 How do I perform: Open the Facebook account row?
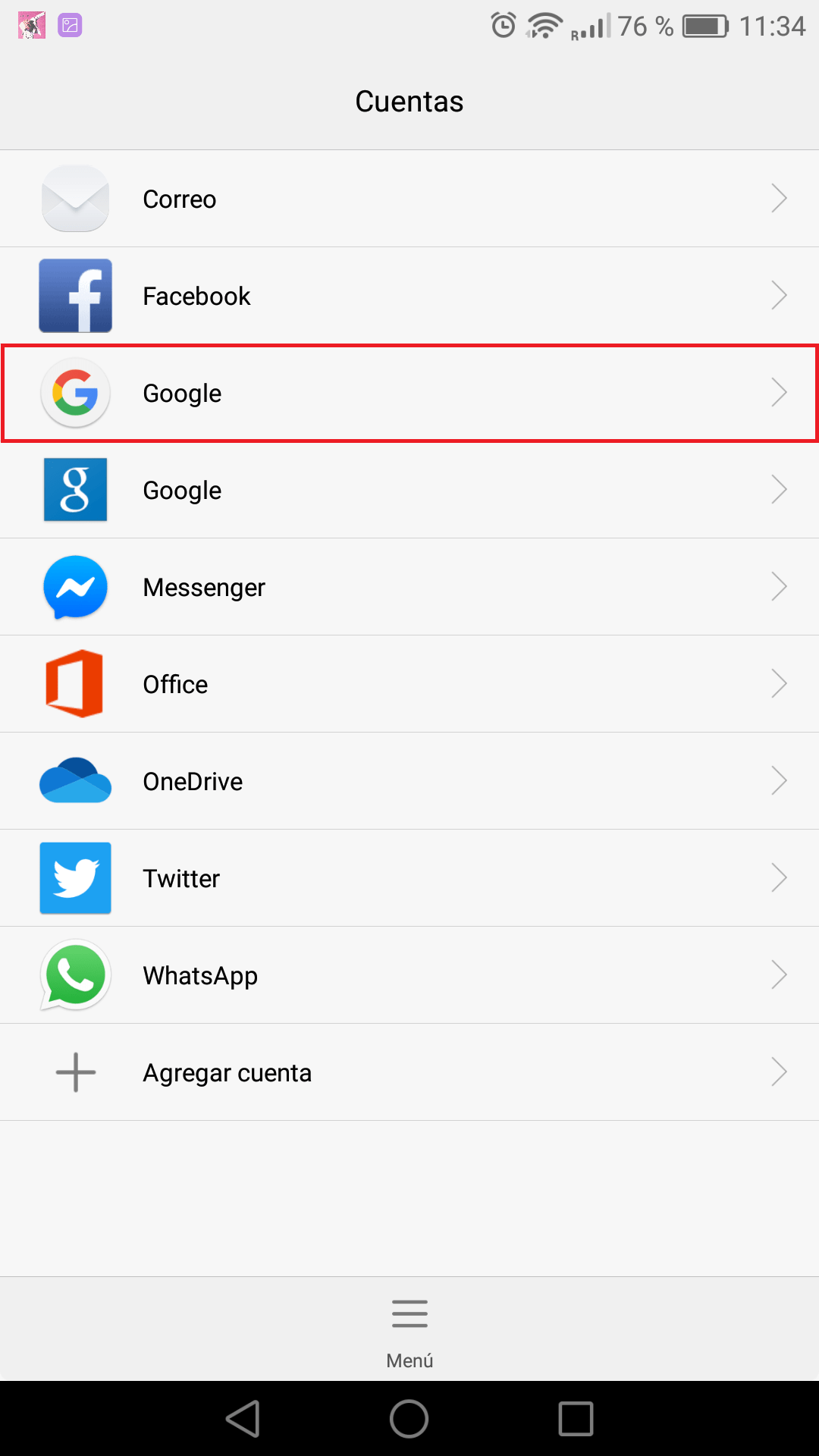coord(409,296)
